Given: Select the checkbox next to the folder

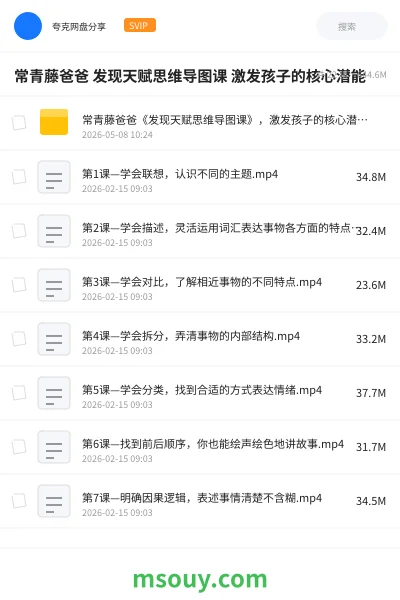Looking at the screenshot, I should [x=19, y=122].
